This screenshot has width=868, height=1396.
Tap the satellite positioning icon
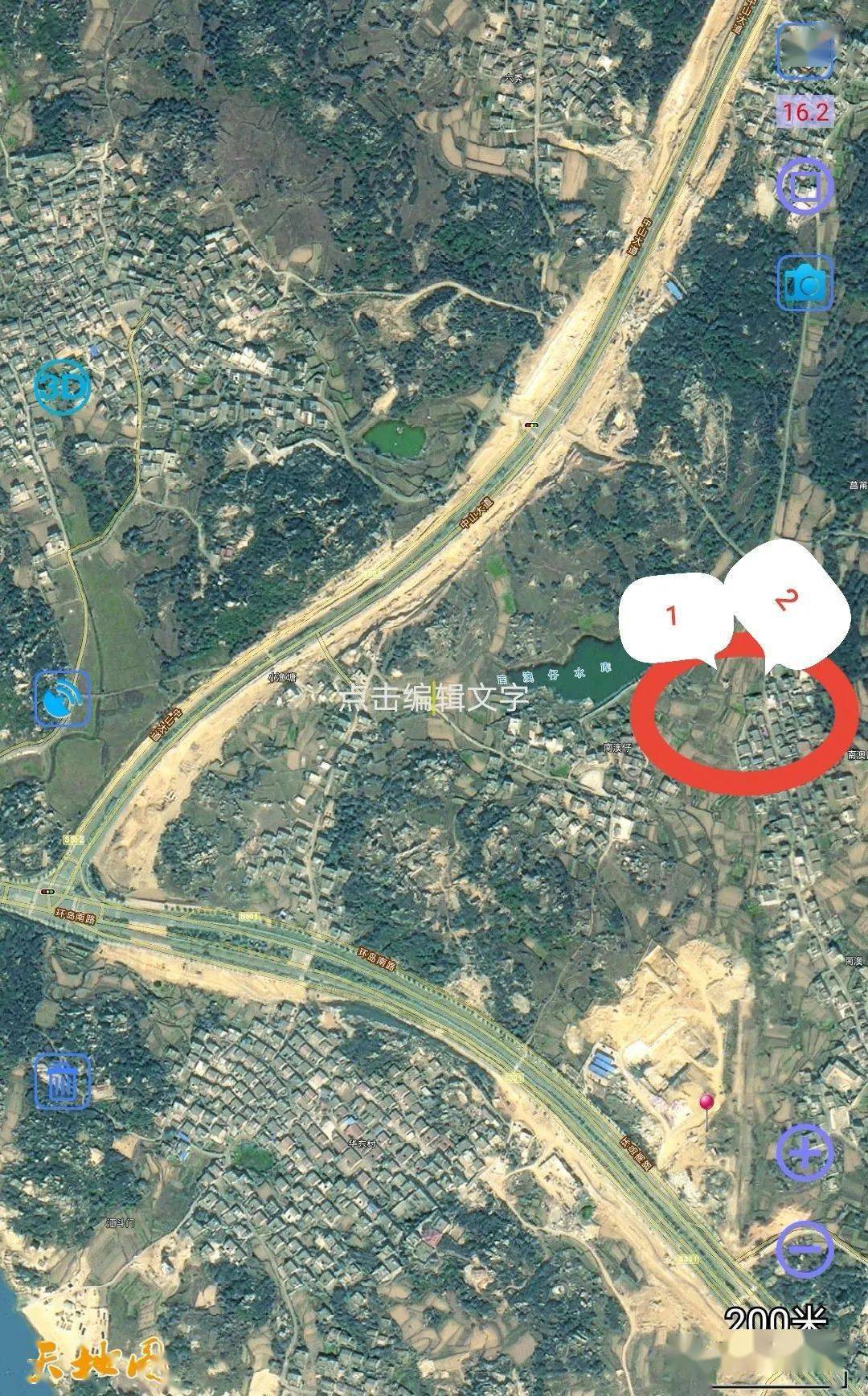tap(62, 699)
